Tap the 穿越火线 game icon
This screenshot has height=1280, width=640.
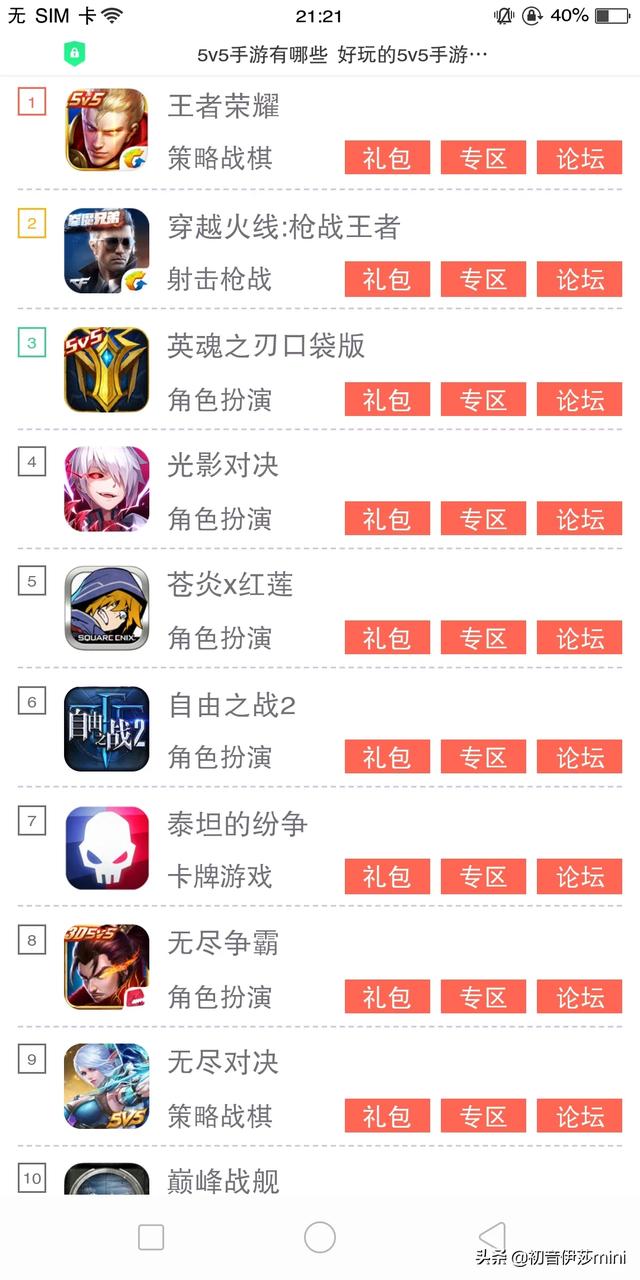tap(107, 250)
